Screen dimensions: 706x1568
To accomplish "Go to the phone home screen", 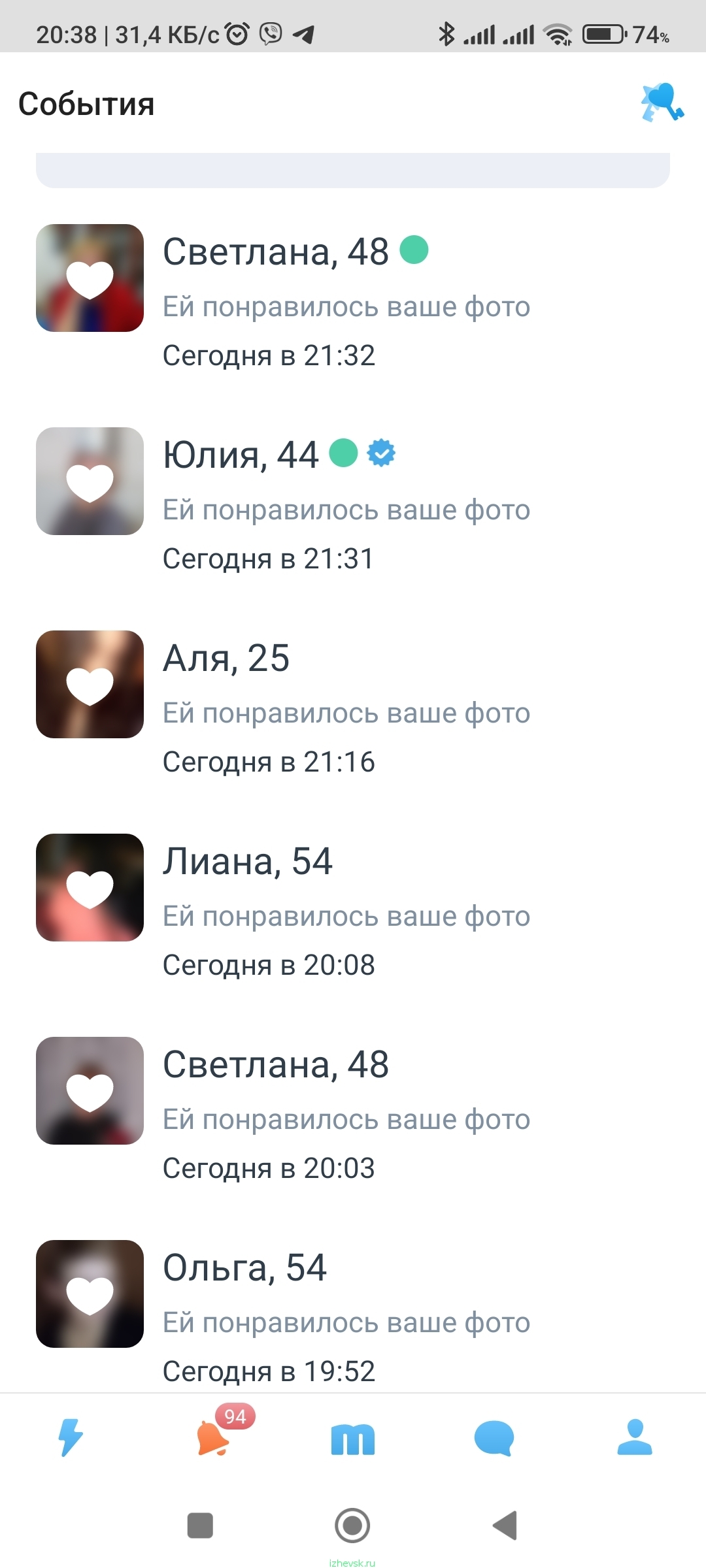I will tap(352, 1526).
